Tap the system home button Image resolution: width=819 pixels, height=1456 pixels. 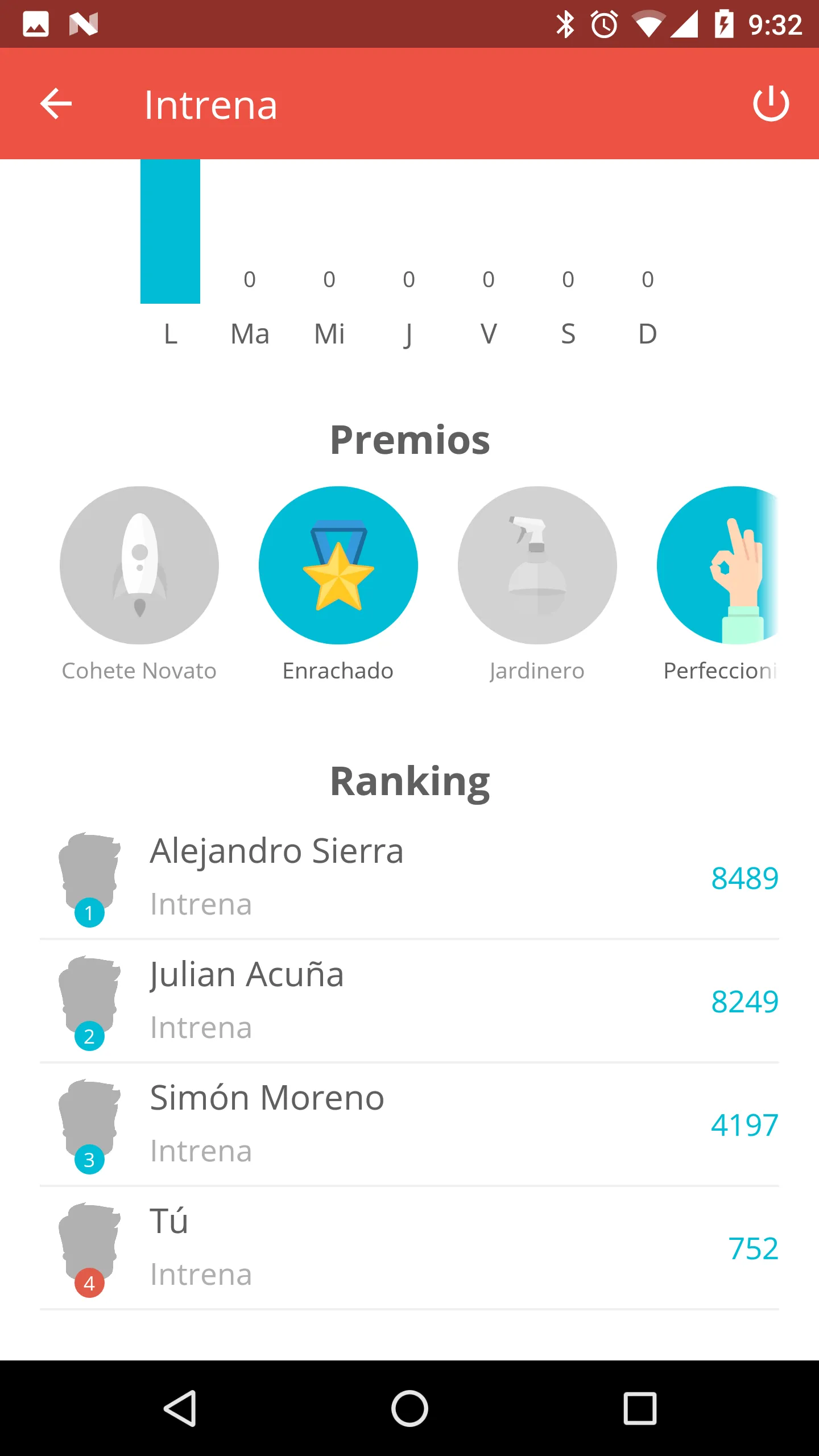409,1408
